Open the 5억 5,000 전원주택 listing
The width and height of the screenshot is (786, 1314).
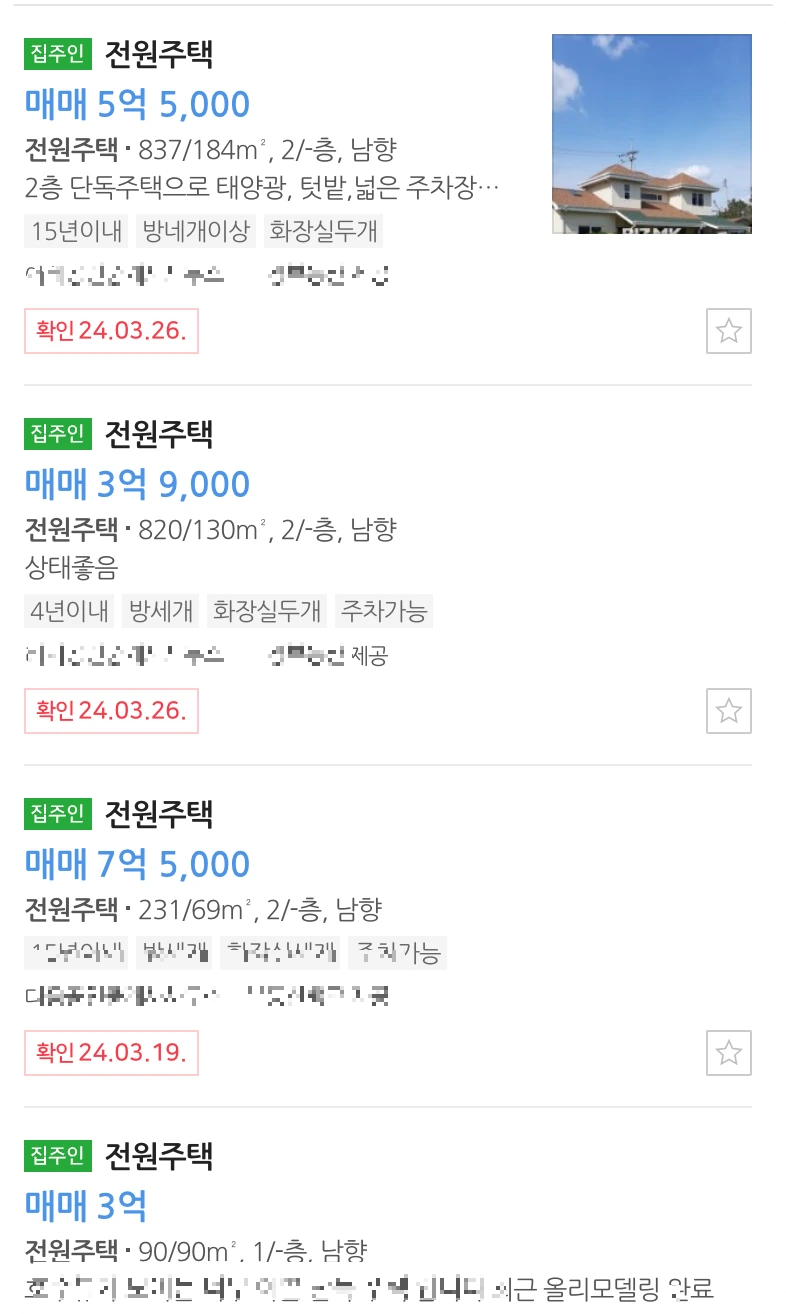[x=137, y=105]
